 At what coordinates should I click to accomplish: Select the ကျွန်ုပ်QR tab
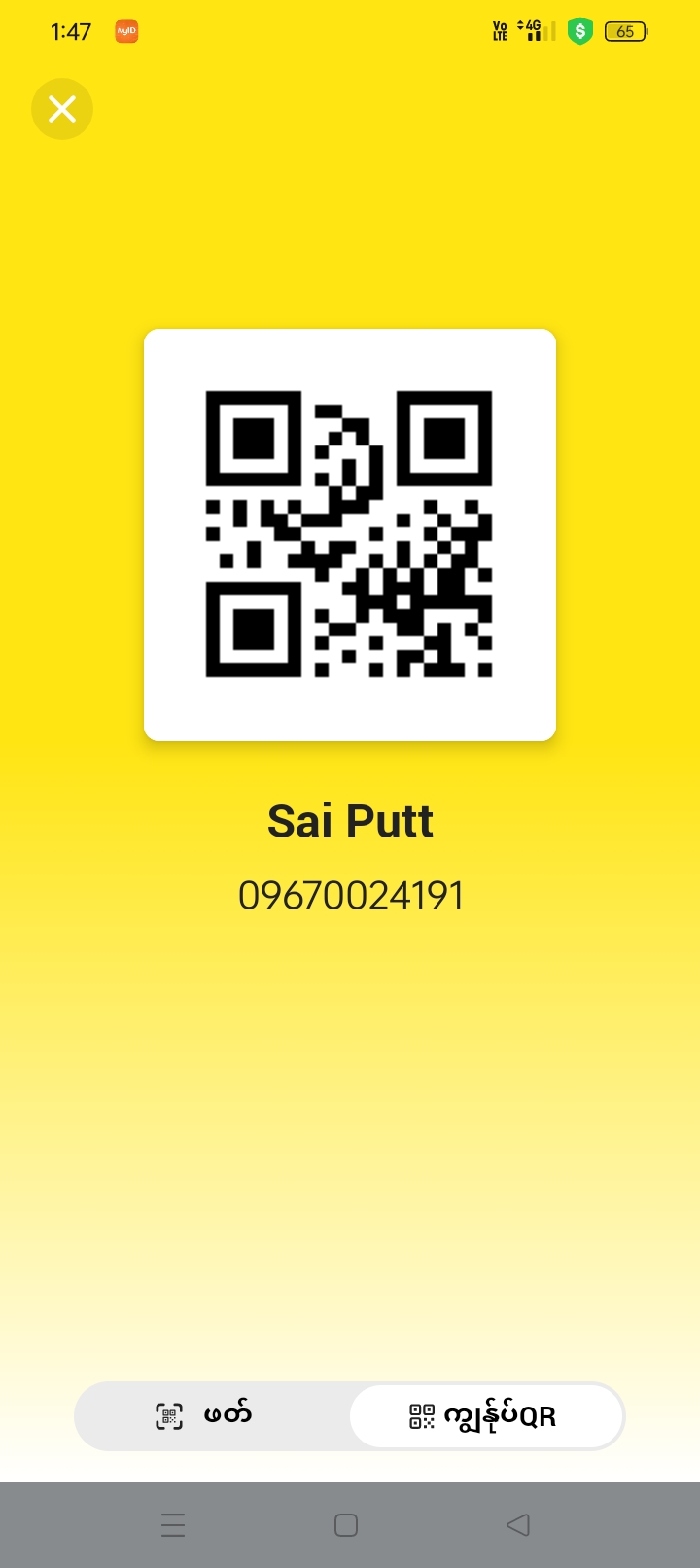point(485,1416)
